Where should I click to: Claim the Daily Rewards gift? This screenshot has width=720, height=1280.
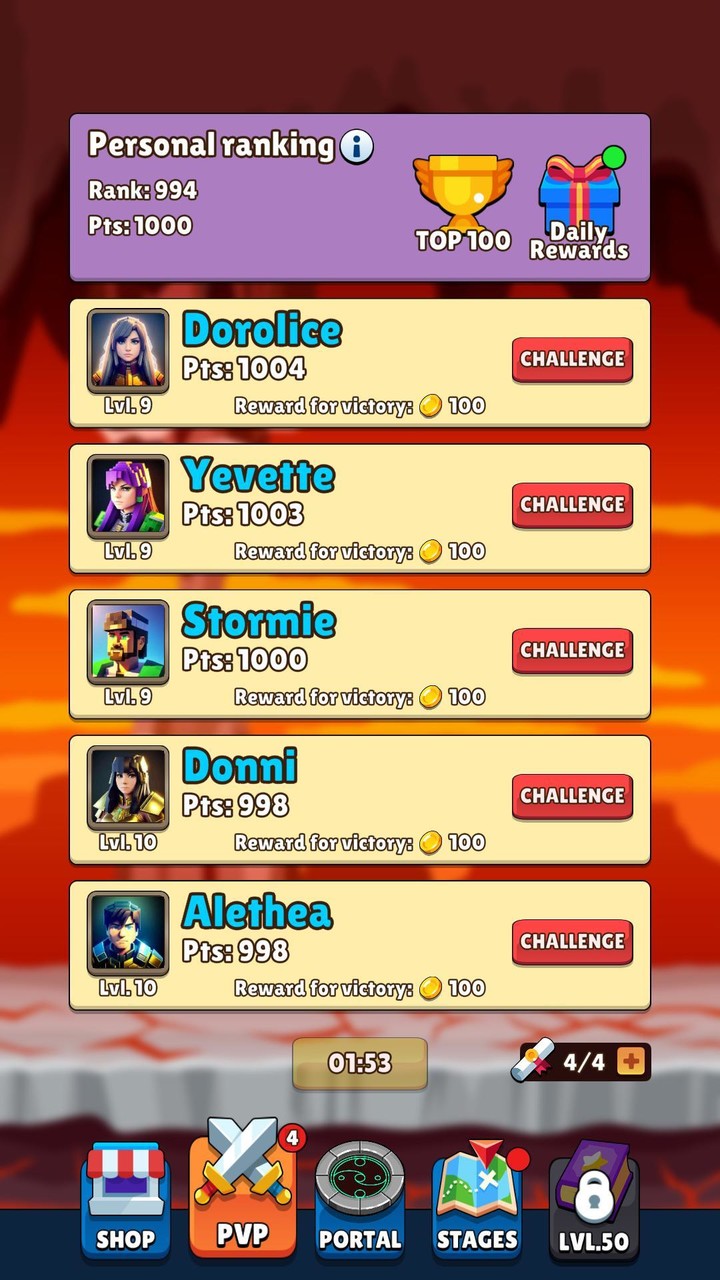click(579, 207)
